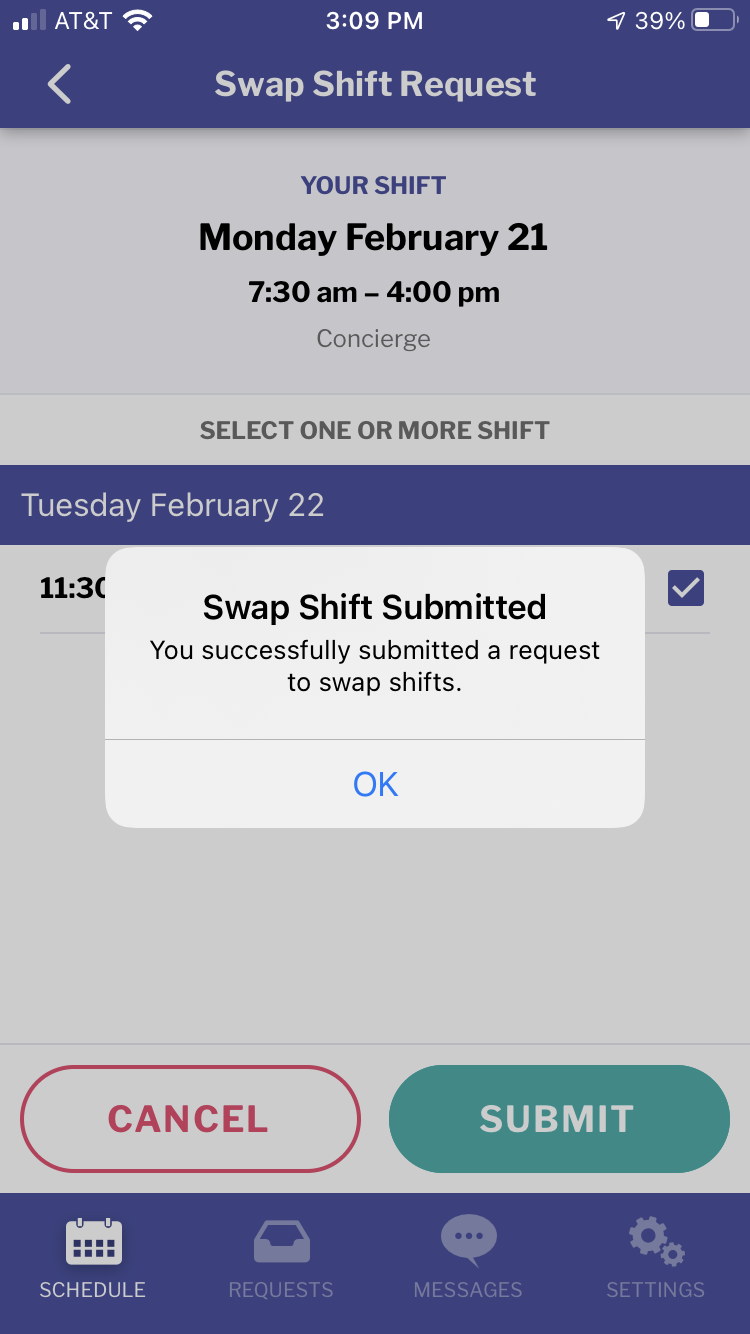
Task: Open the Settings tab
Action: point(656,1259)
